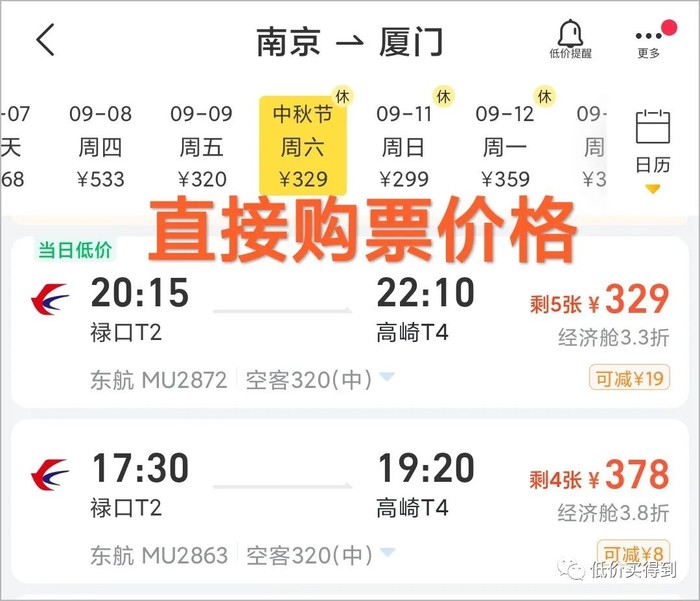Tap the 可减¥19 discount tag
This screenshot has height=601, width=700.
(x=629, y=378)
